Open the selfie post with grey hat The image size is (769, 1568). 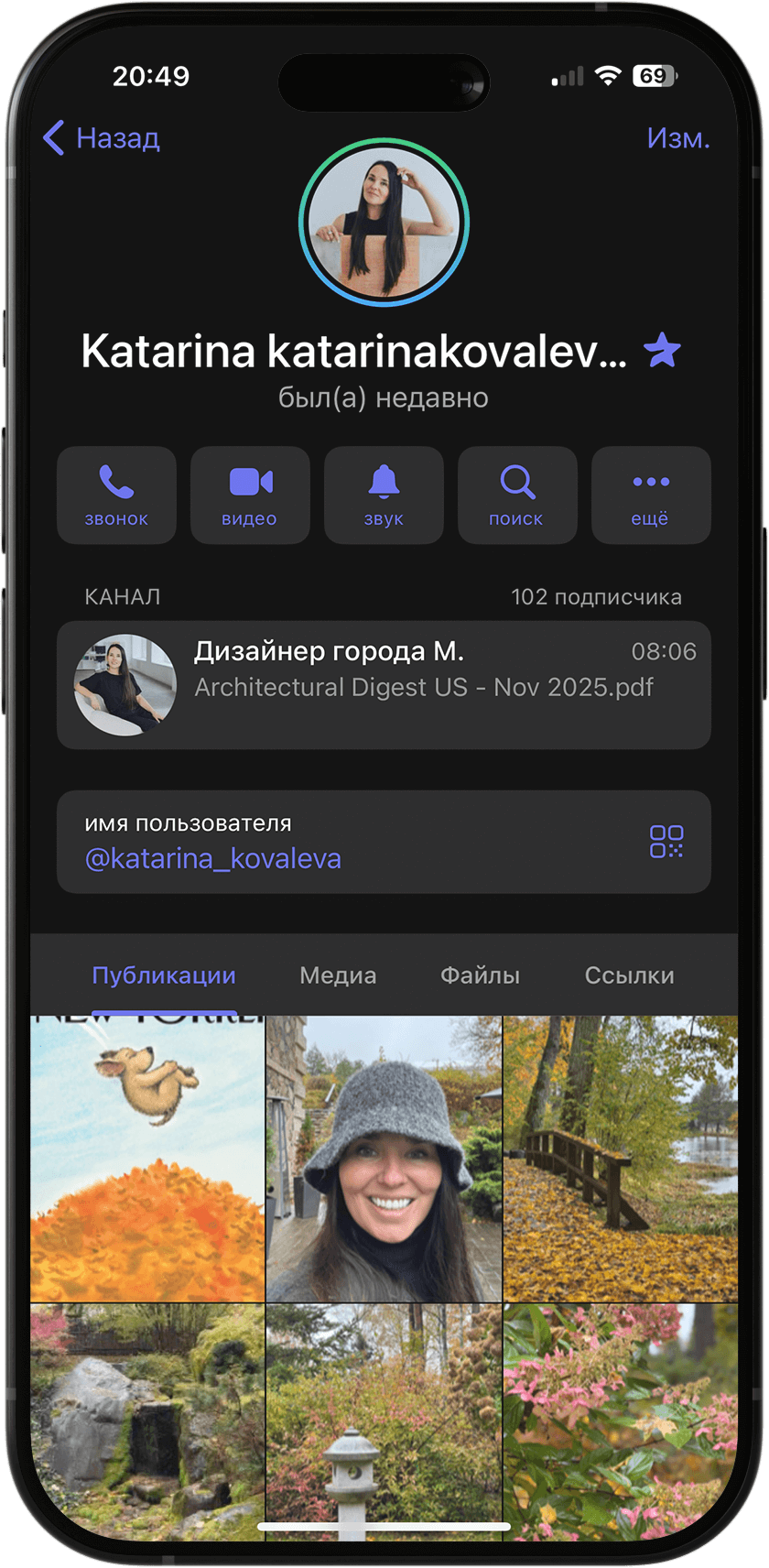(x=384, y=1159)
